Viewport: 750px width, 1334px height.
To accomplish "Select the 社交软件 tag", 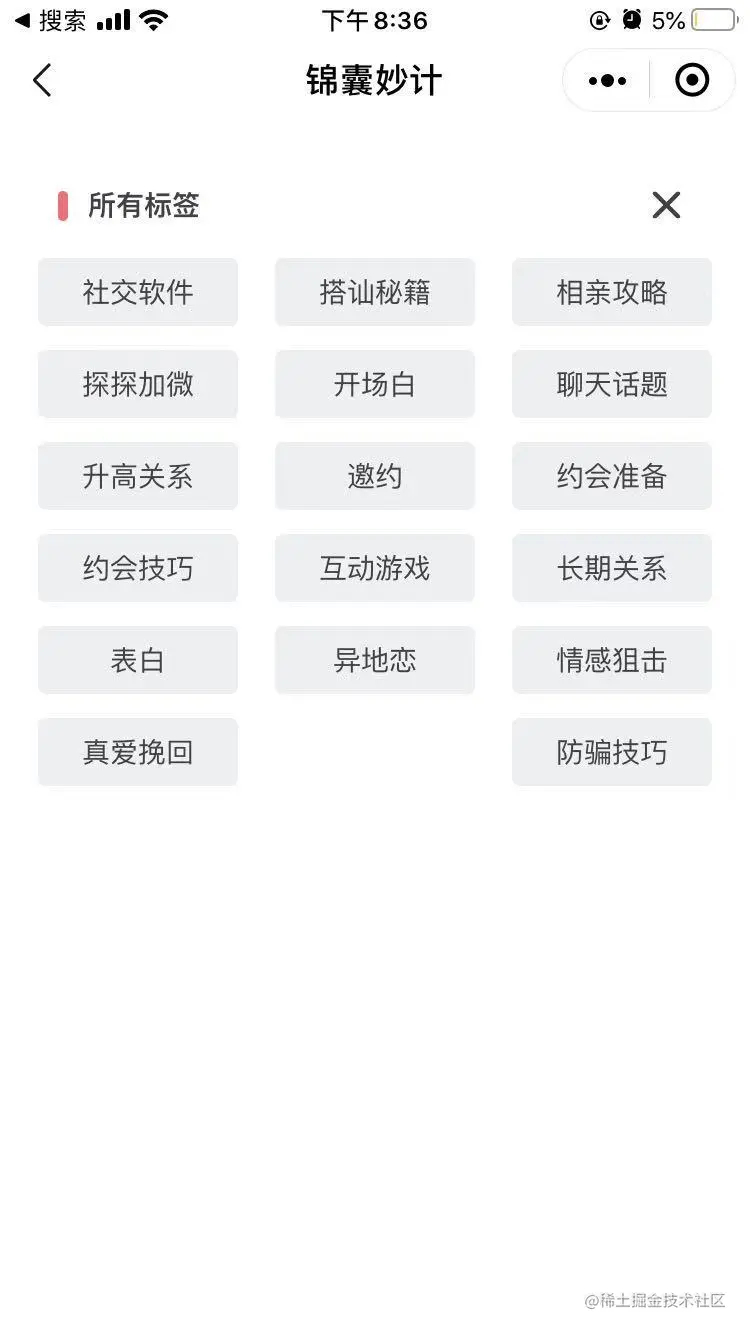I will [138, 292].
